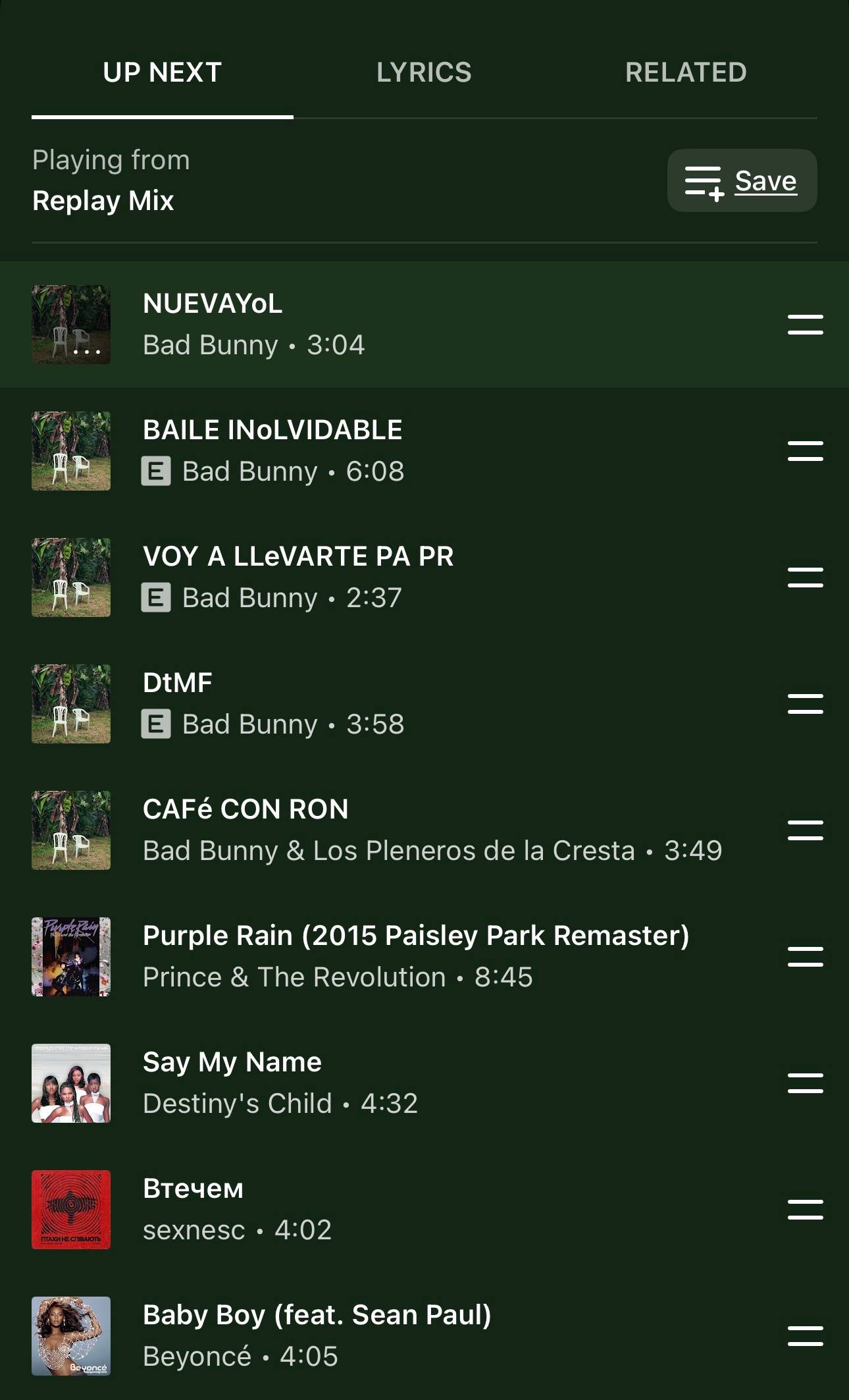The image size is (849, 1400).
Task: Open the Related tab
Action: click(x=686, y=72)
